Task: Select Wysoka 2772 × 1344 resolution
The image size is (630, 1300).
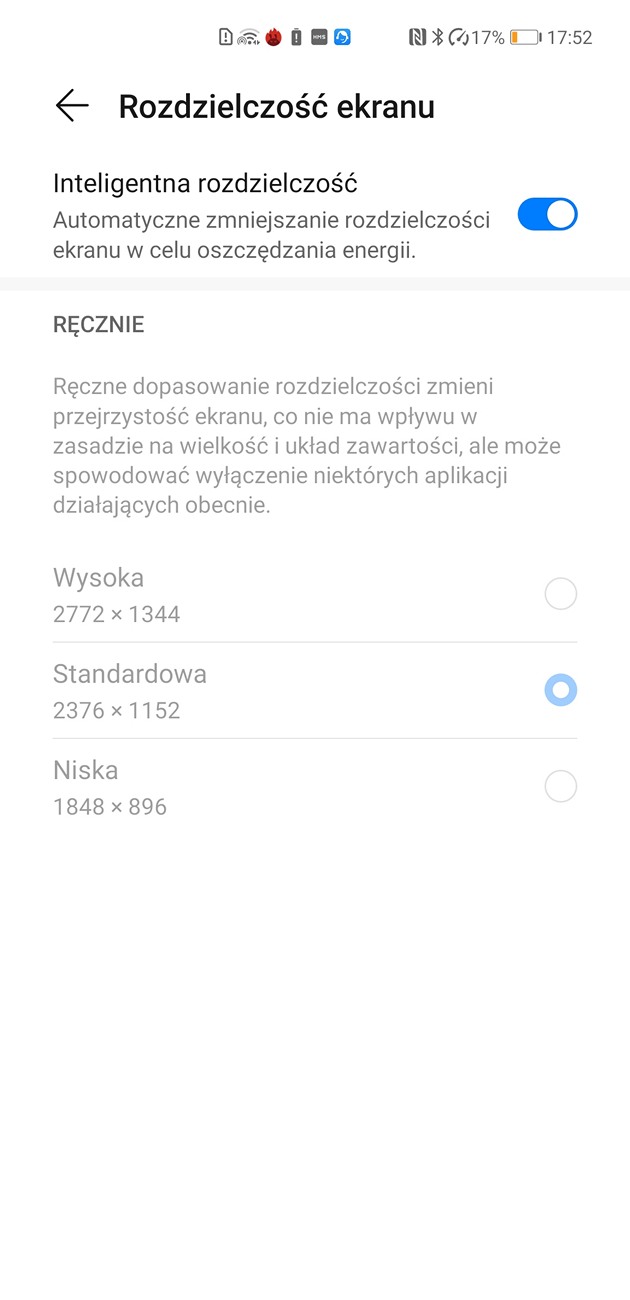Action: point(560,594)
